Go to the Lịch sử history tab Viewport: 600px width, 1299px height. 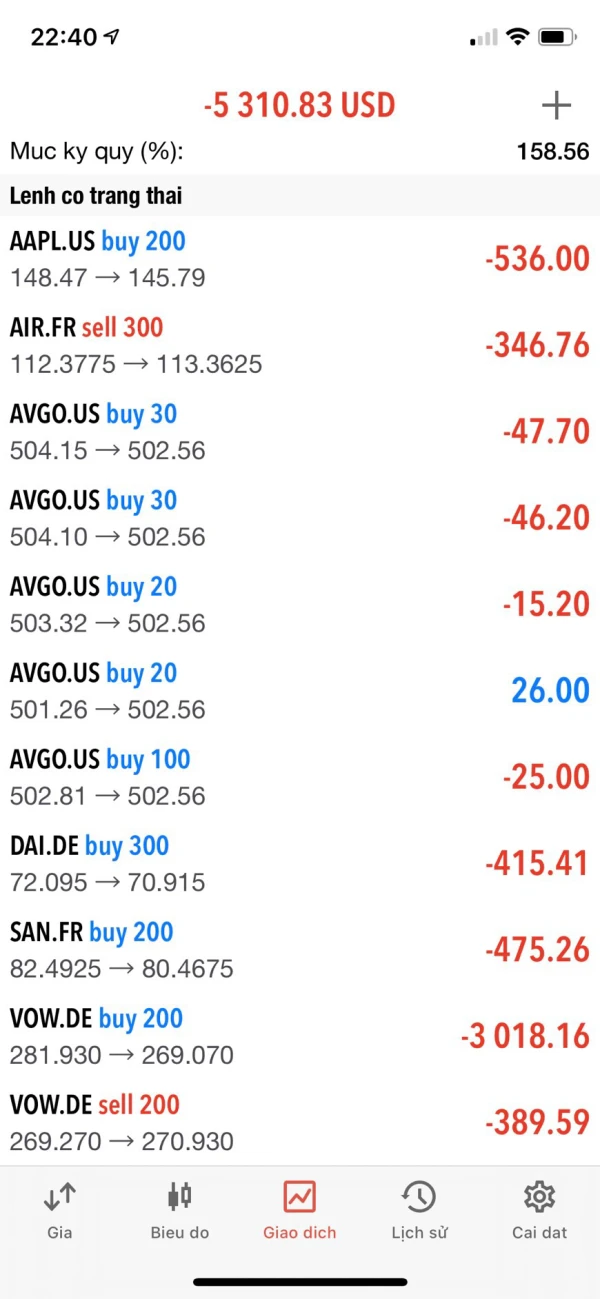(419, 1210)
